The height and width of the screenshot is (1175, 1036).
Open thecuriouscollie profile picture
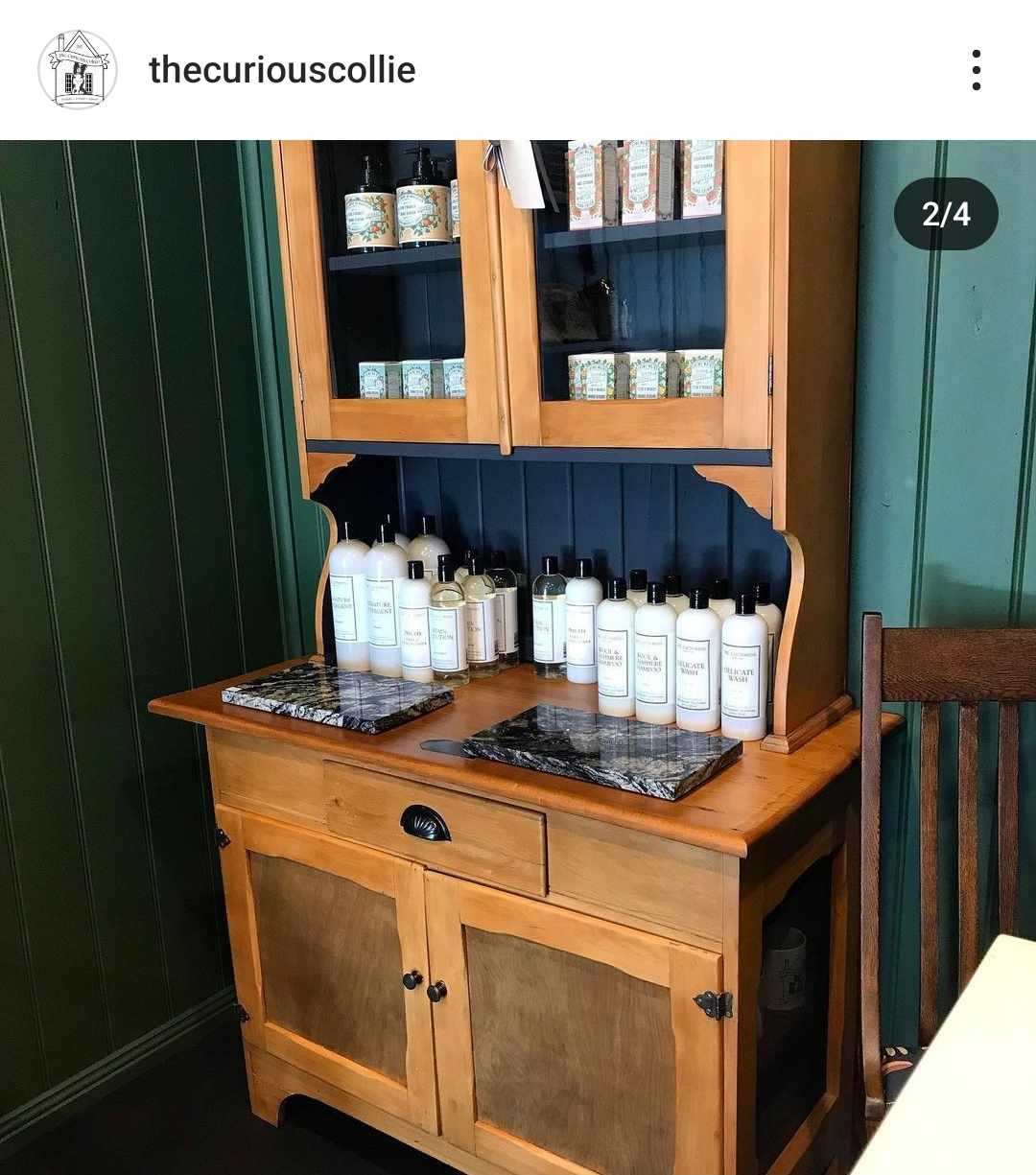pyautogui.click(x=77, y=70)
